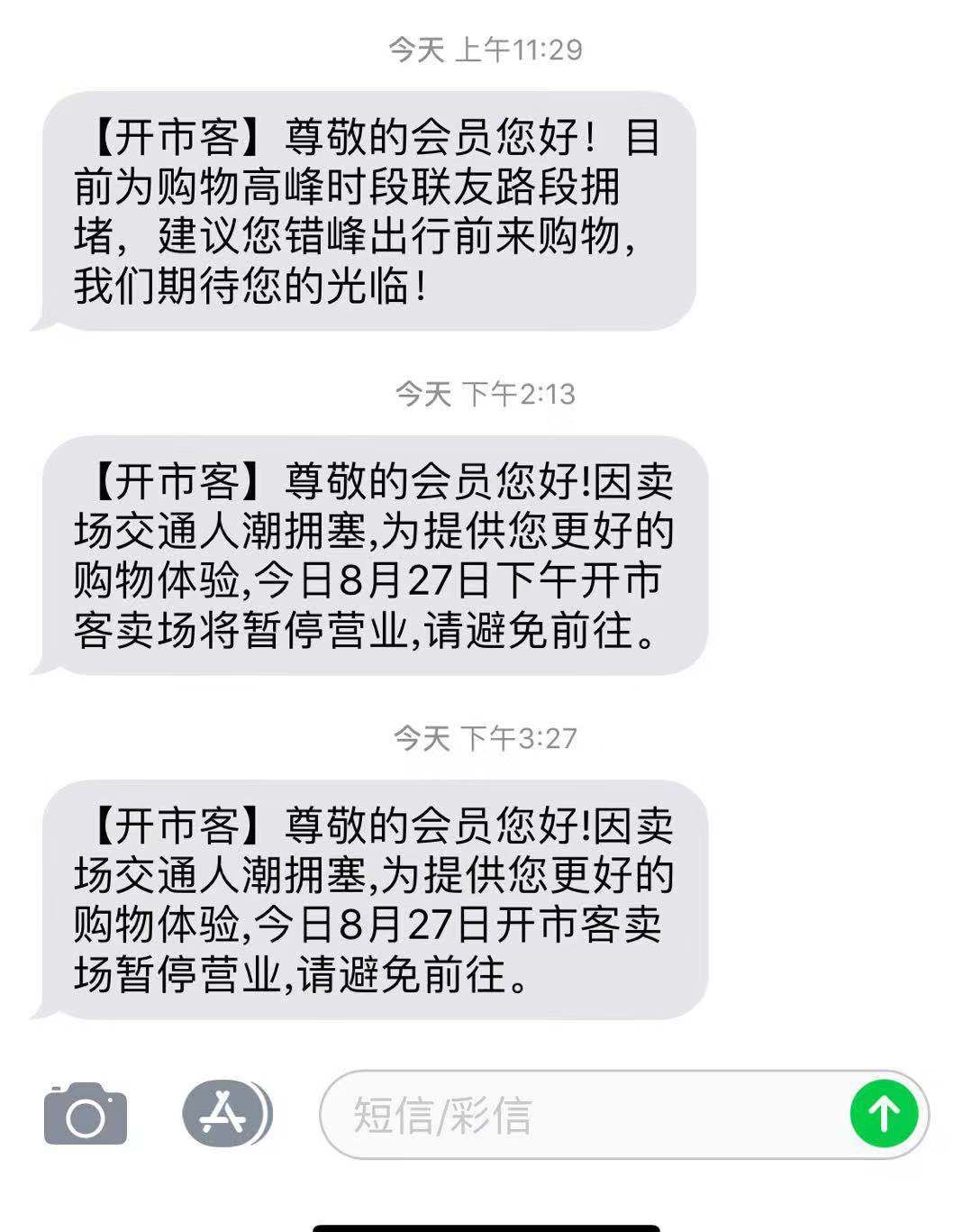
Task: Open the App Store apps drawer icon
Action: point(222,1115)
